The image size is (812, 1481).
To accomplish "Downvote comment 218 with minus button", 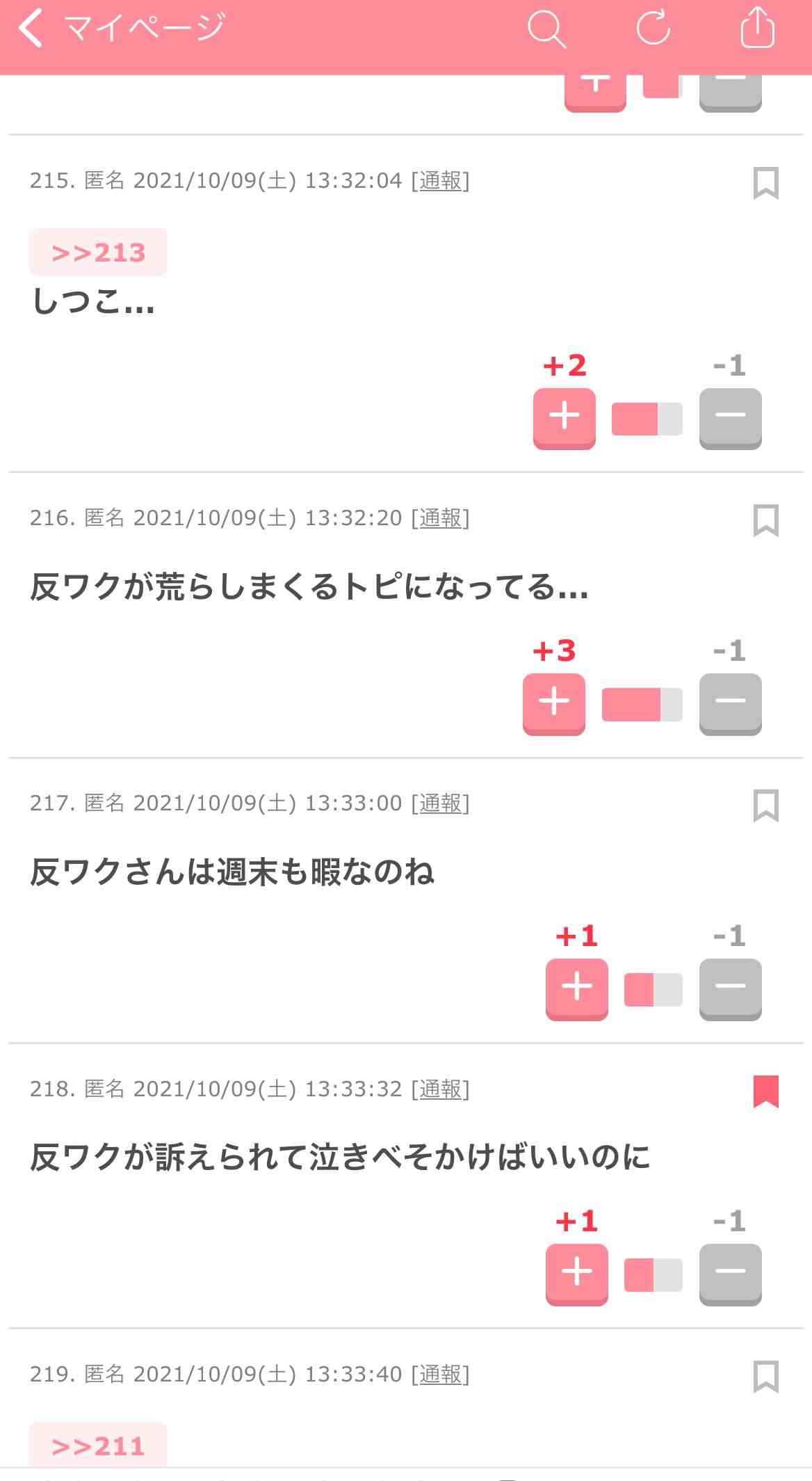I will click(730, 1274).
